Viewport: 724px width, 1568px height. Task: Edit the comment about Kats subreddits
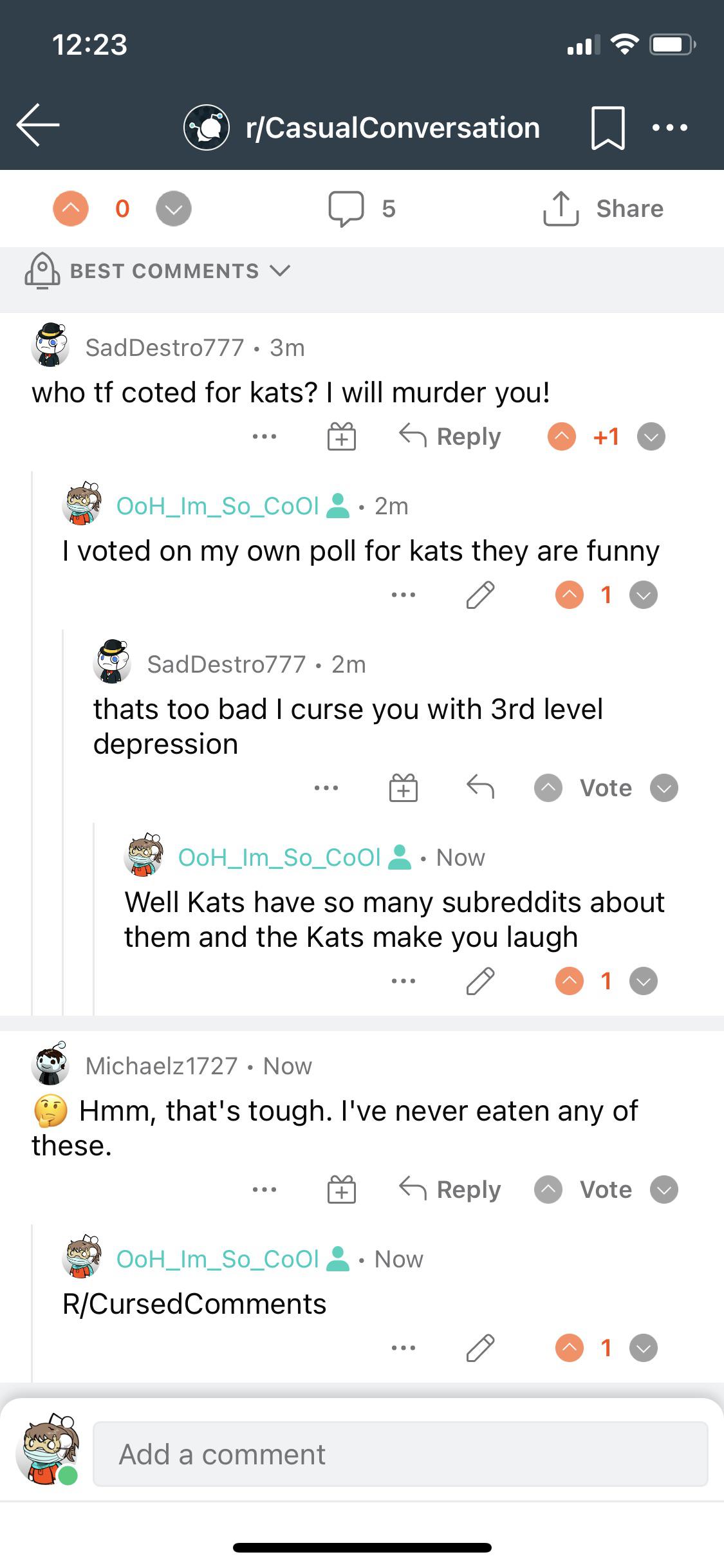click(480, 981)
